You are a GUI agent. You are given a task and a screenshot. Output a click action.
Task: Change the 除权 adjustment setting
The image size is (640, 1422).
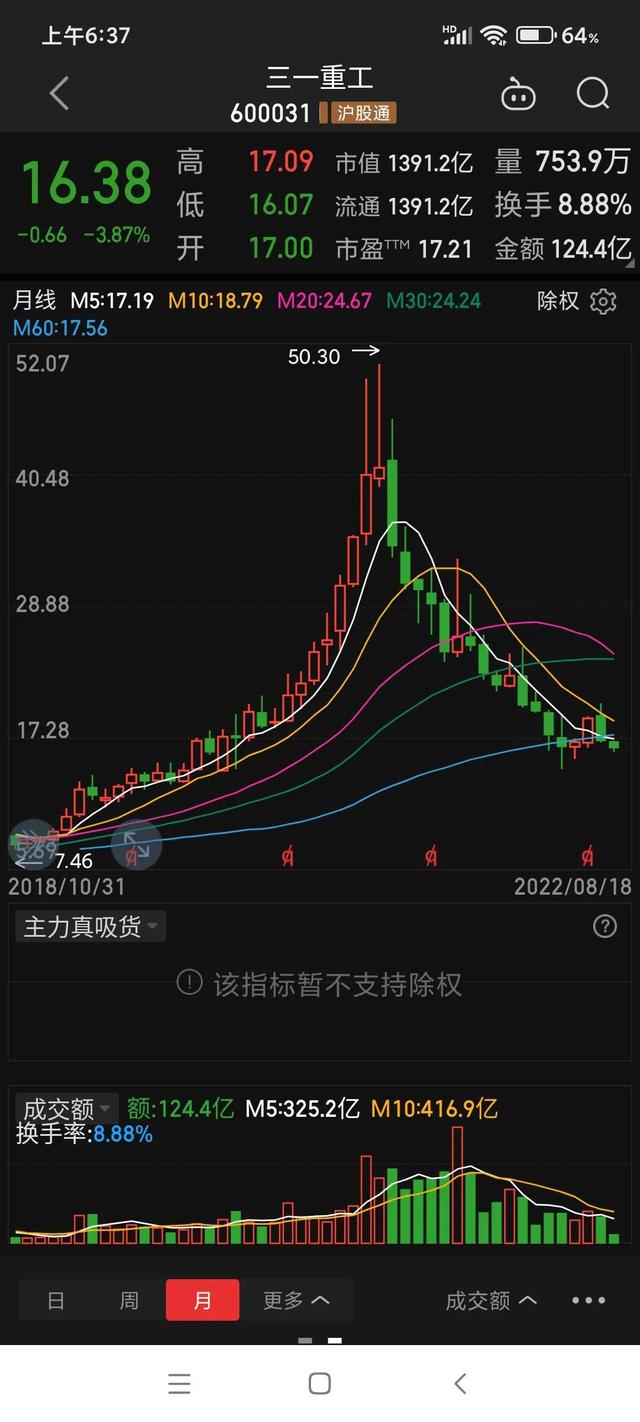(558, 301)
